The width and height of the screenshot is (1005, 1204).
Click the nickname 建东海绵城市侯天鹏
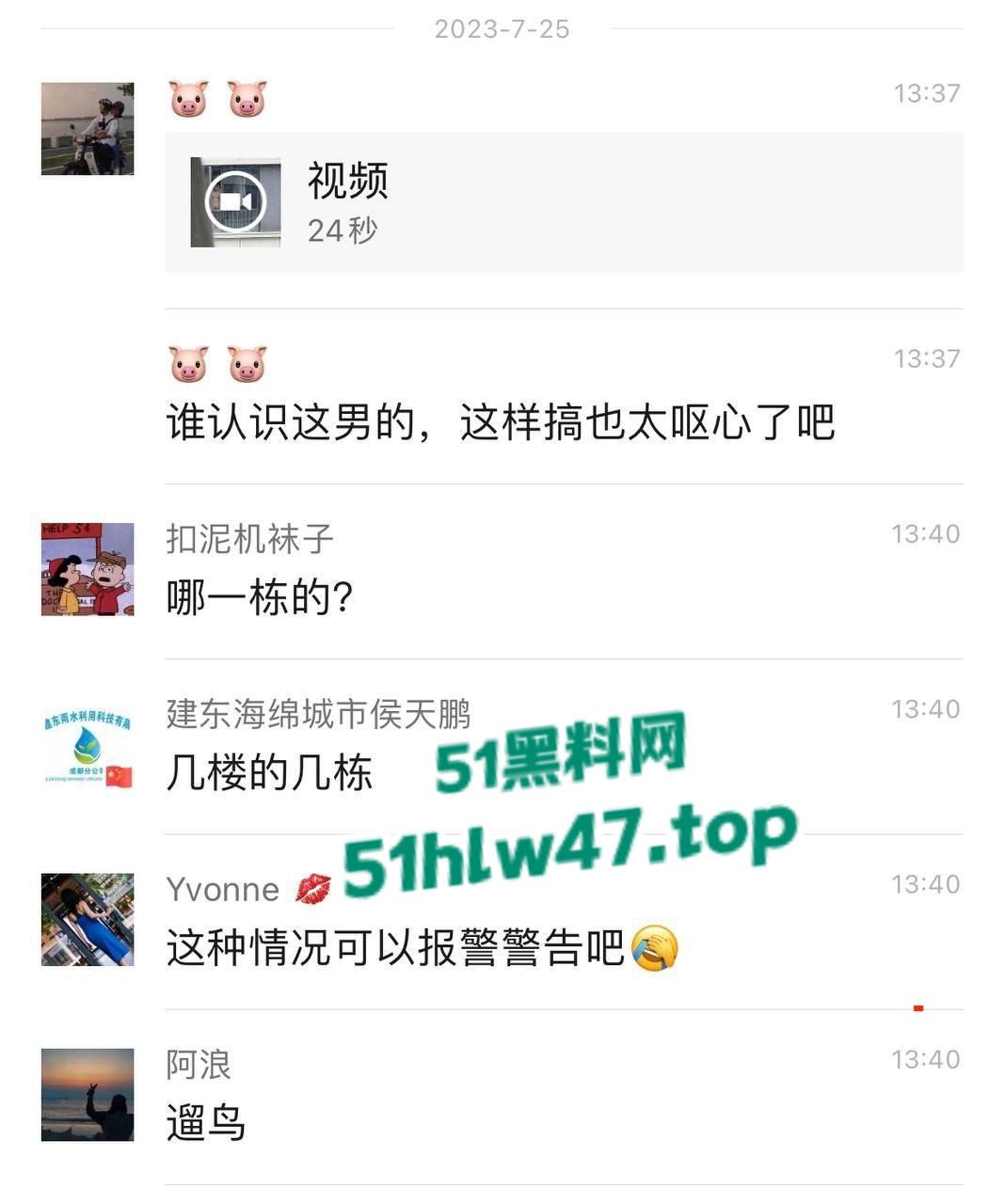point(320,713)
